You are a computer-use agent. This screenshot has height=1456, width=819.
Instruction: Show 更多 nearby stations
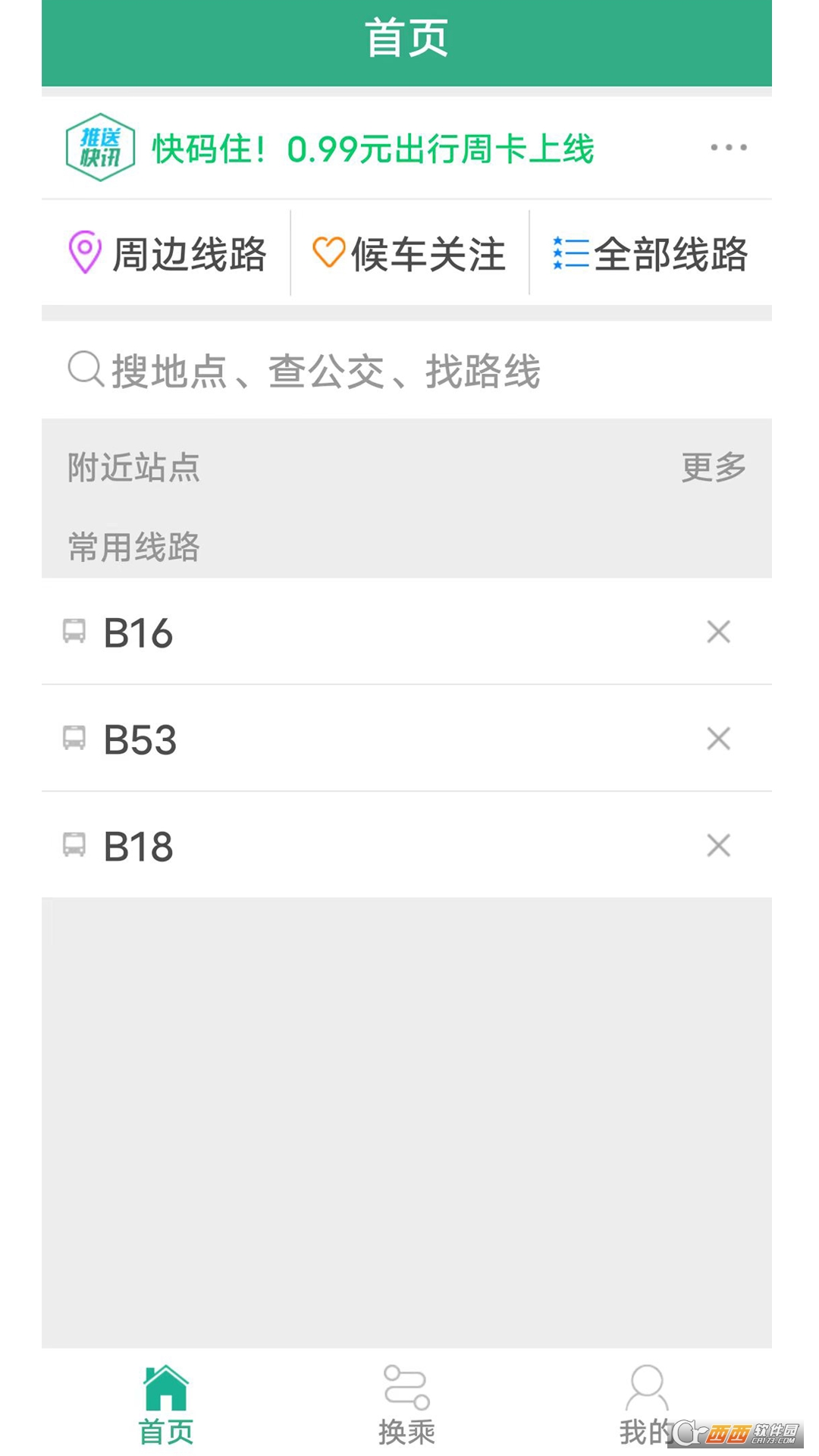click(713, 467)
